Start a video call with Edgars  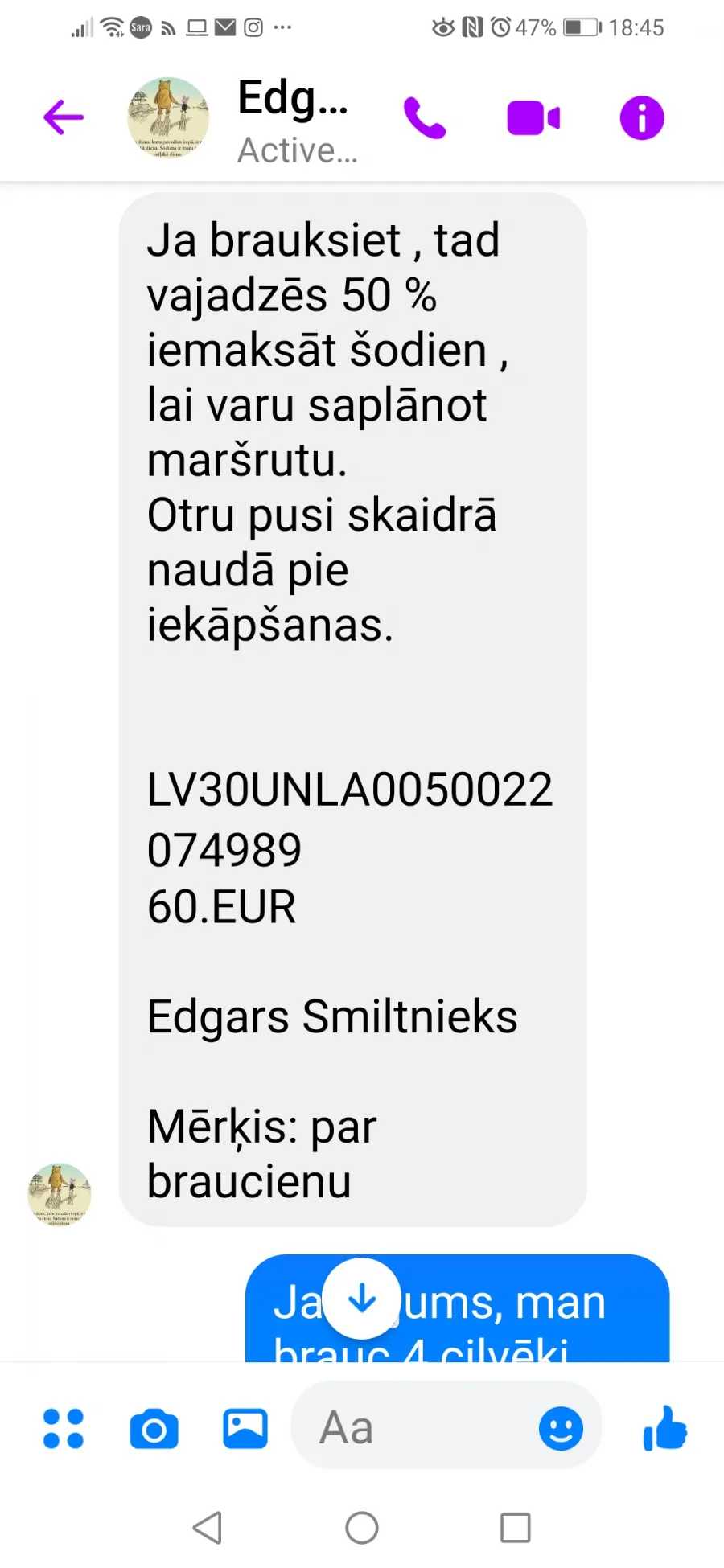point(533,118)
